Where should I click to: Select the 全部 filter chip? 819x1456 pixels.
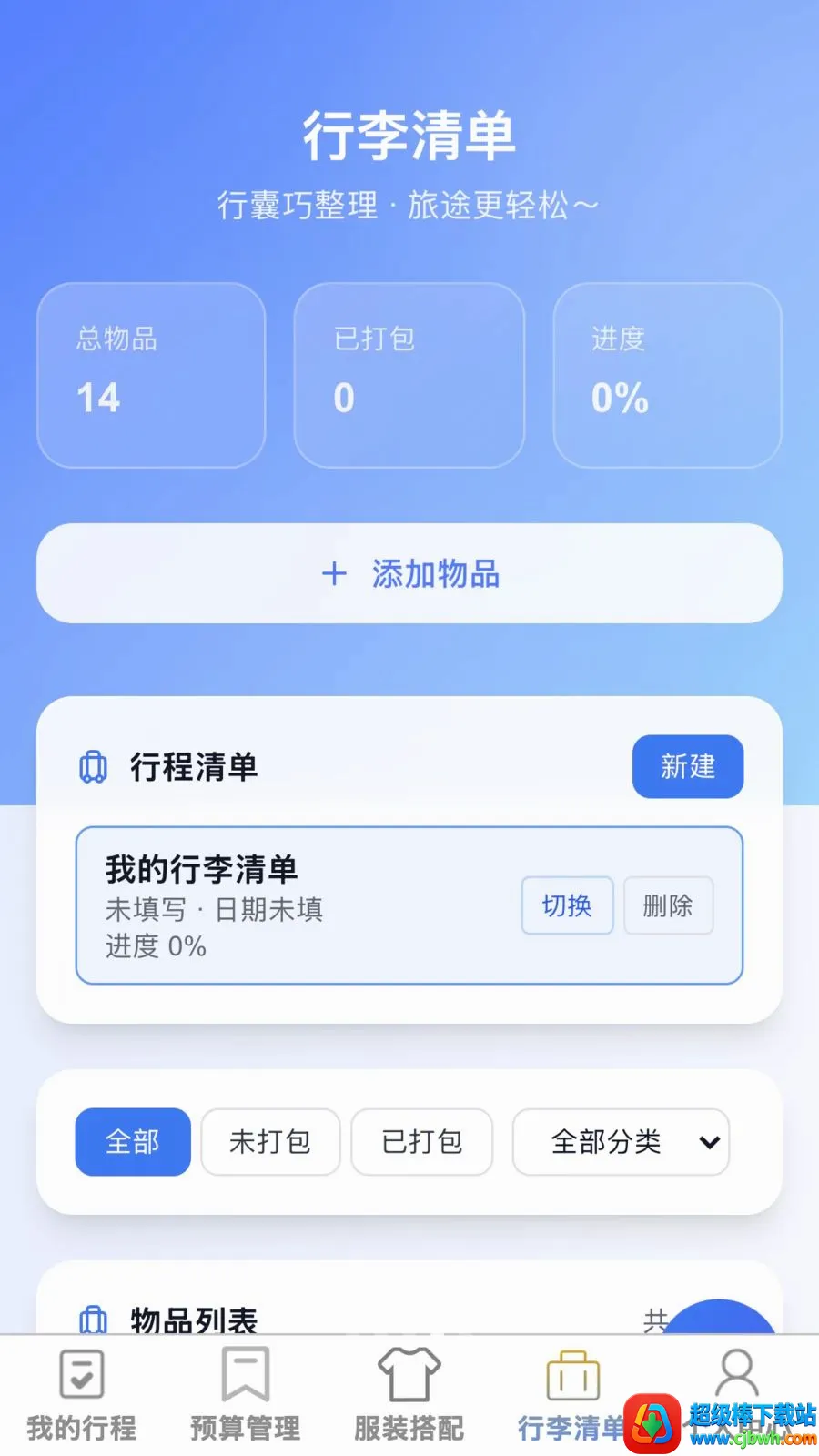(133, 1142)
